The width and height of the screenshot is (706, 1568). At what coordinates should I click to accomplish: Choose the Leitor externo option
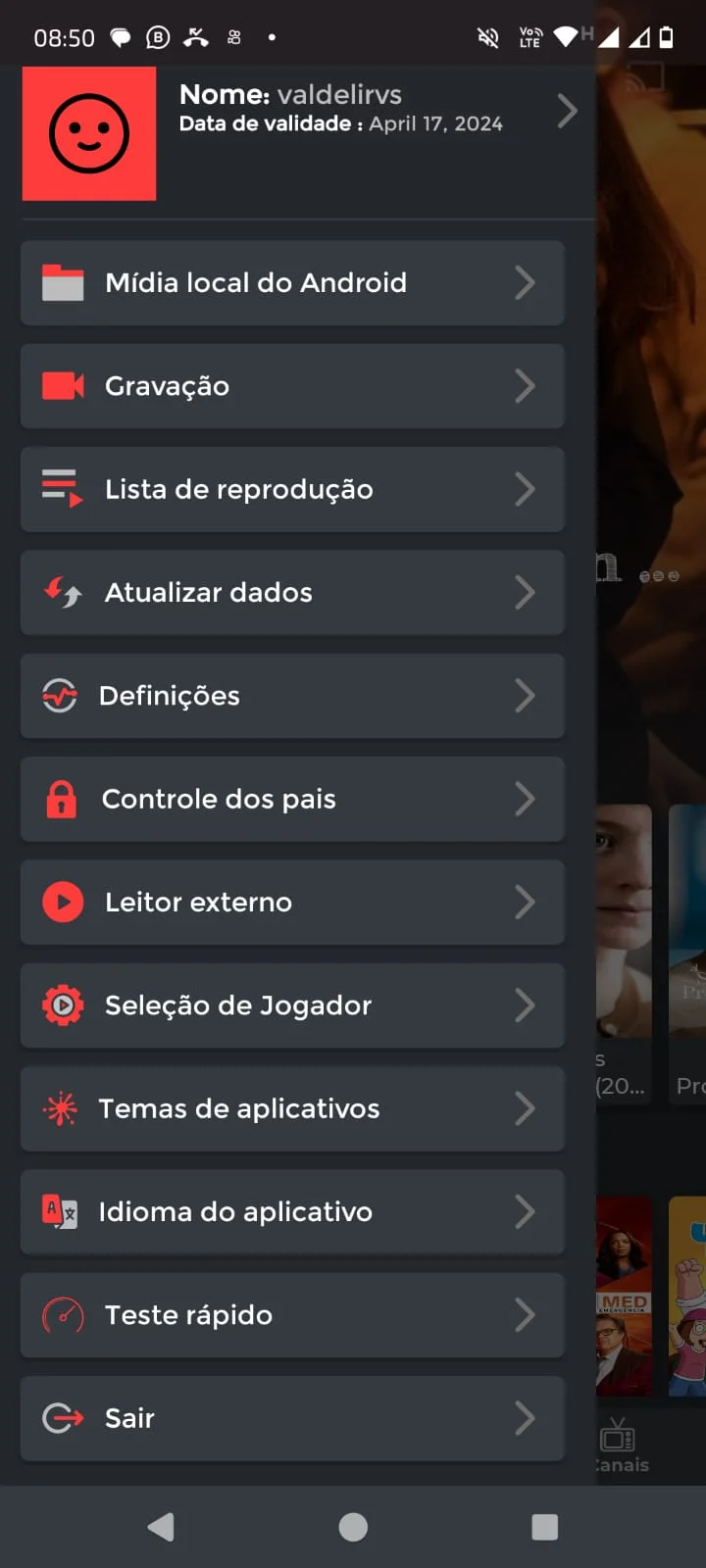[292, 903]
